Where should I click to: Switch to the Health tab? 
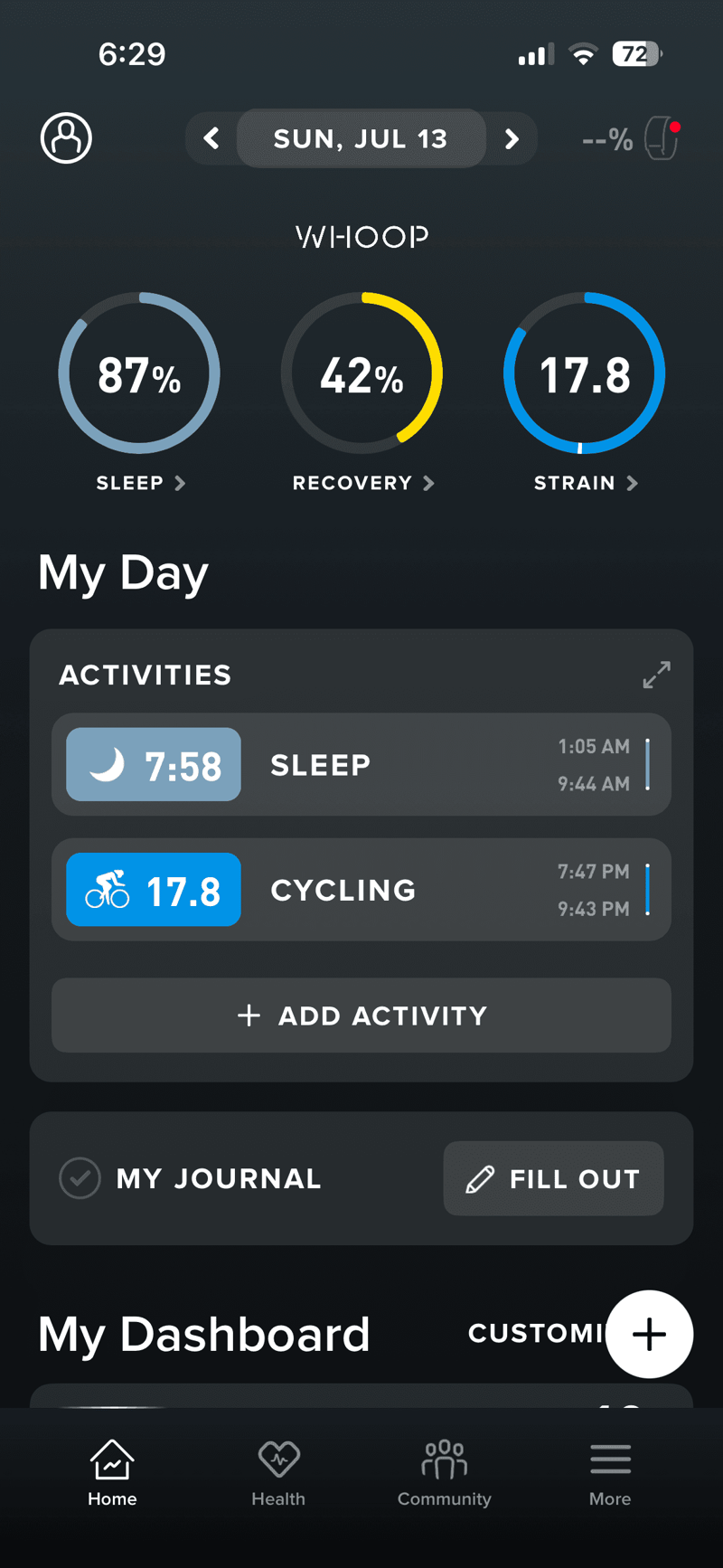278,1474
